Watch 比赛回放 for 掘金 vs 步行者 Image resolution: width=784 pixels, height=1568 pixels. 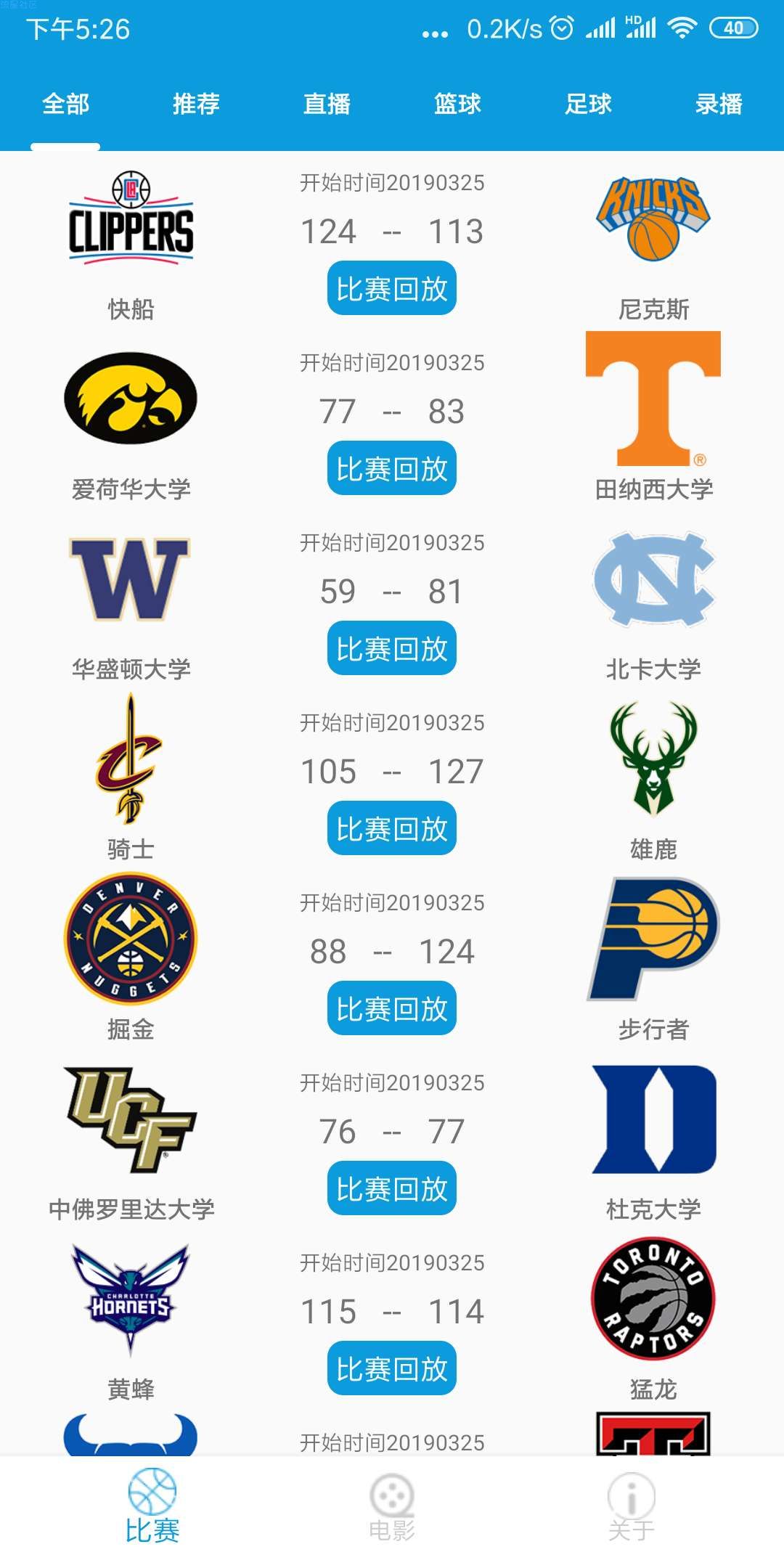[392, 1009]
